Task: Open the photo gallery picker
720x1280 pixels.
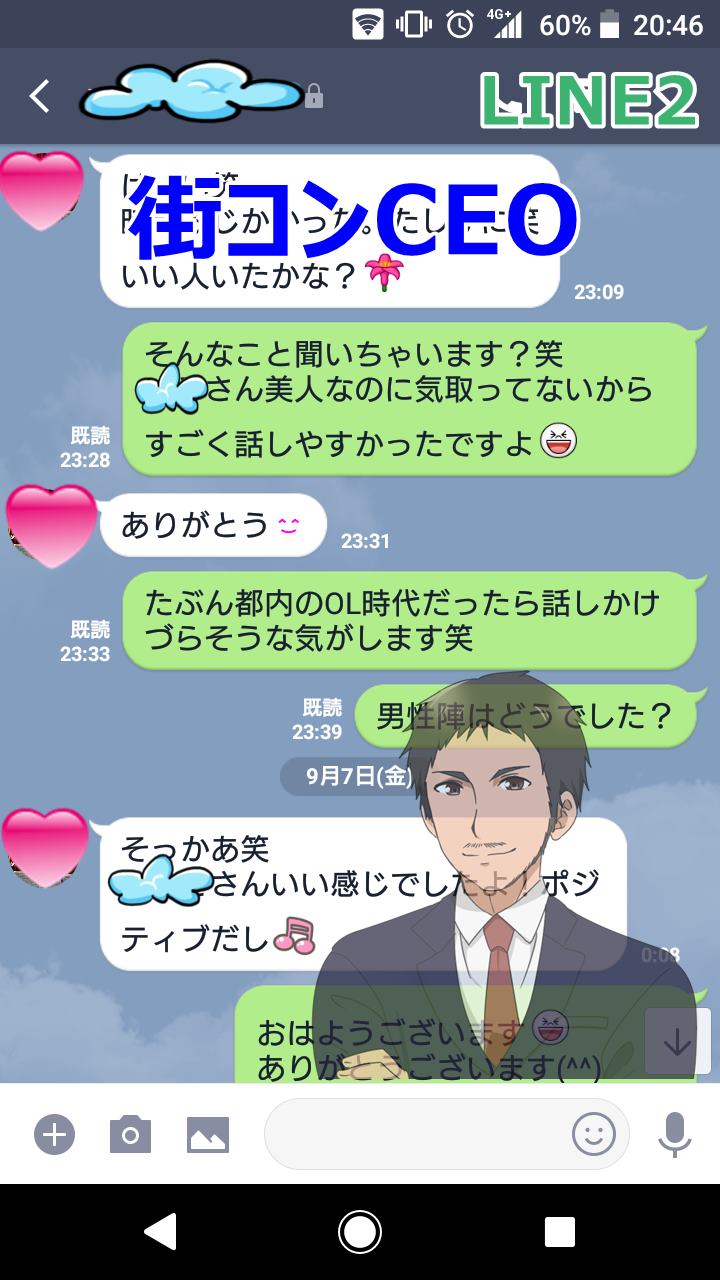Action: tap(208, 1134)
